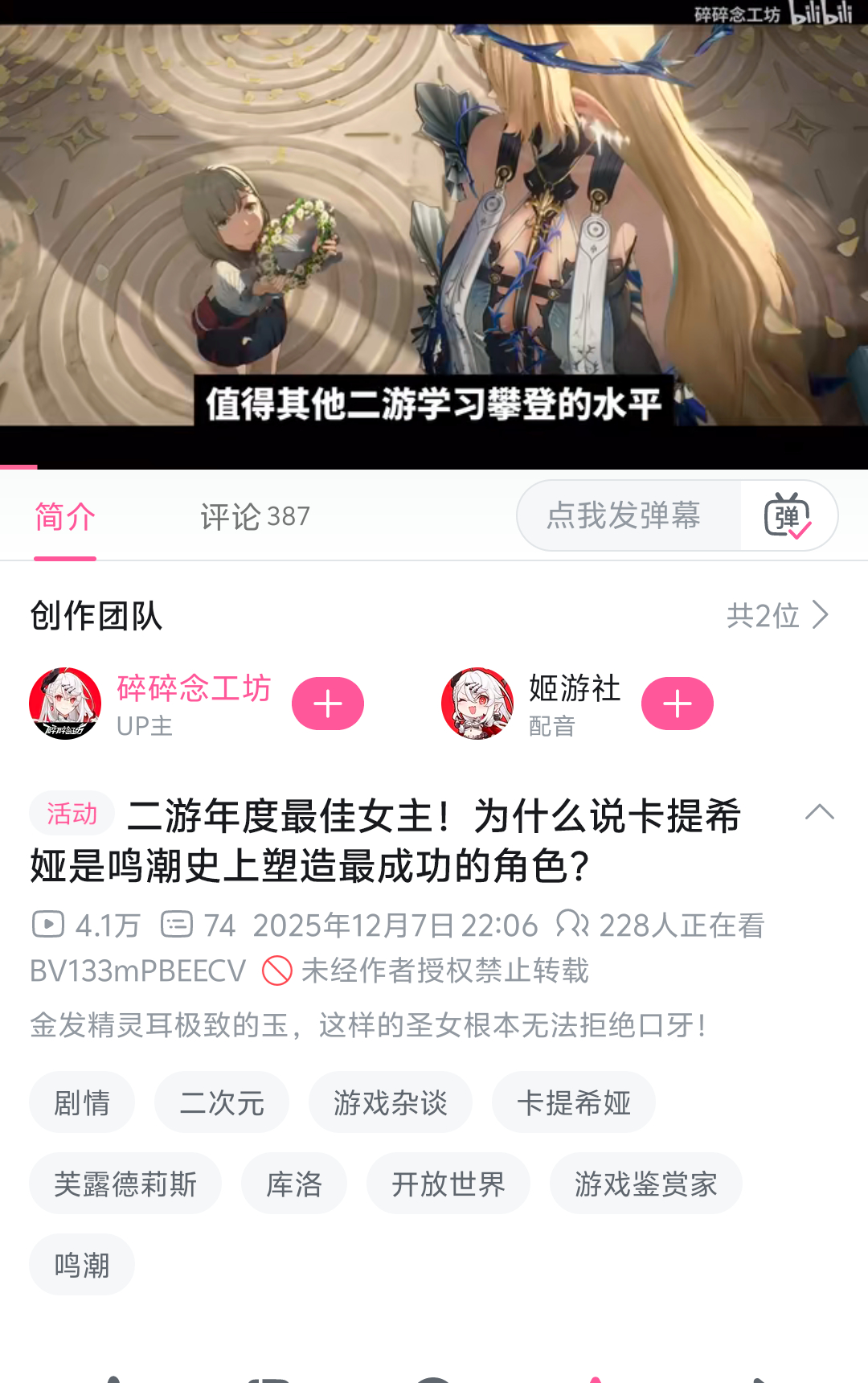Switch to the 评论 387 tab
Screen dimensions: 868x1383
[255, 516]
